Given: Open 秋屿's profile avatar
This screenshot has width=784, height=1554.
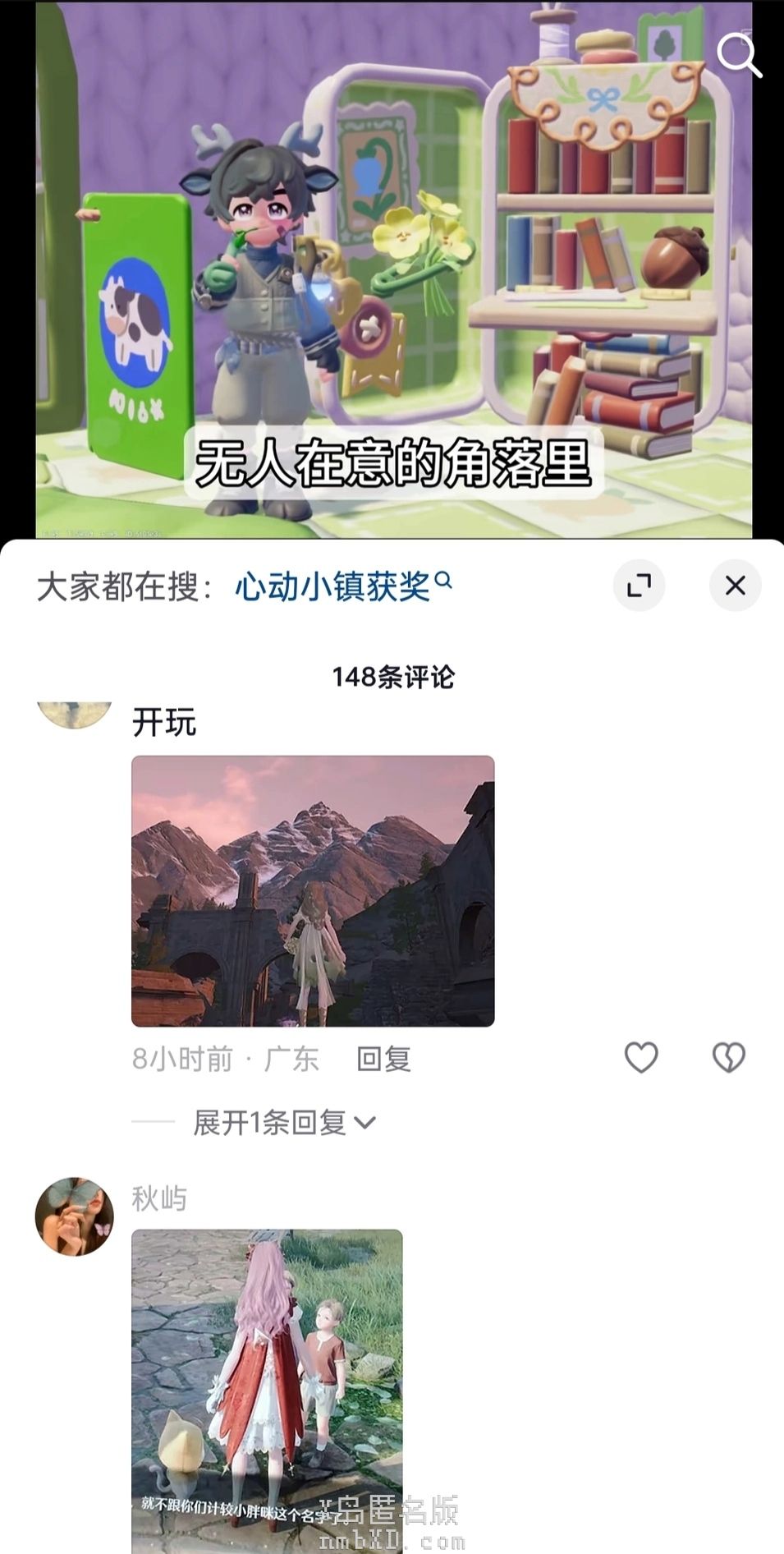Looking at the screenshot, I should 74,1216.
